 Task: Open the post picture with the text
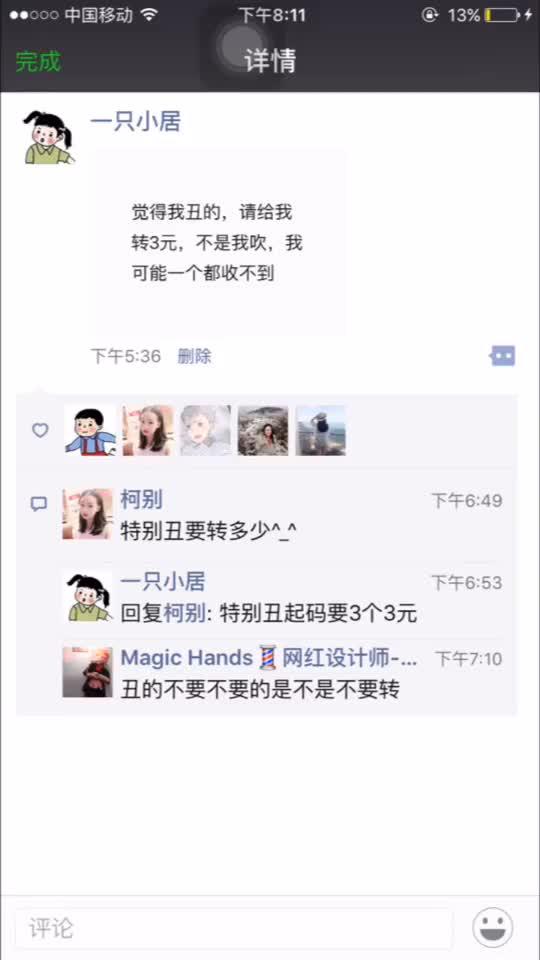(x=219, y=243)
